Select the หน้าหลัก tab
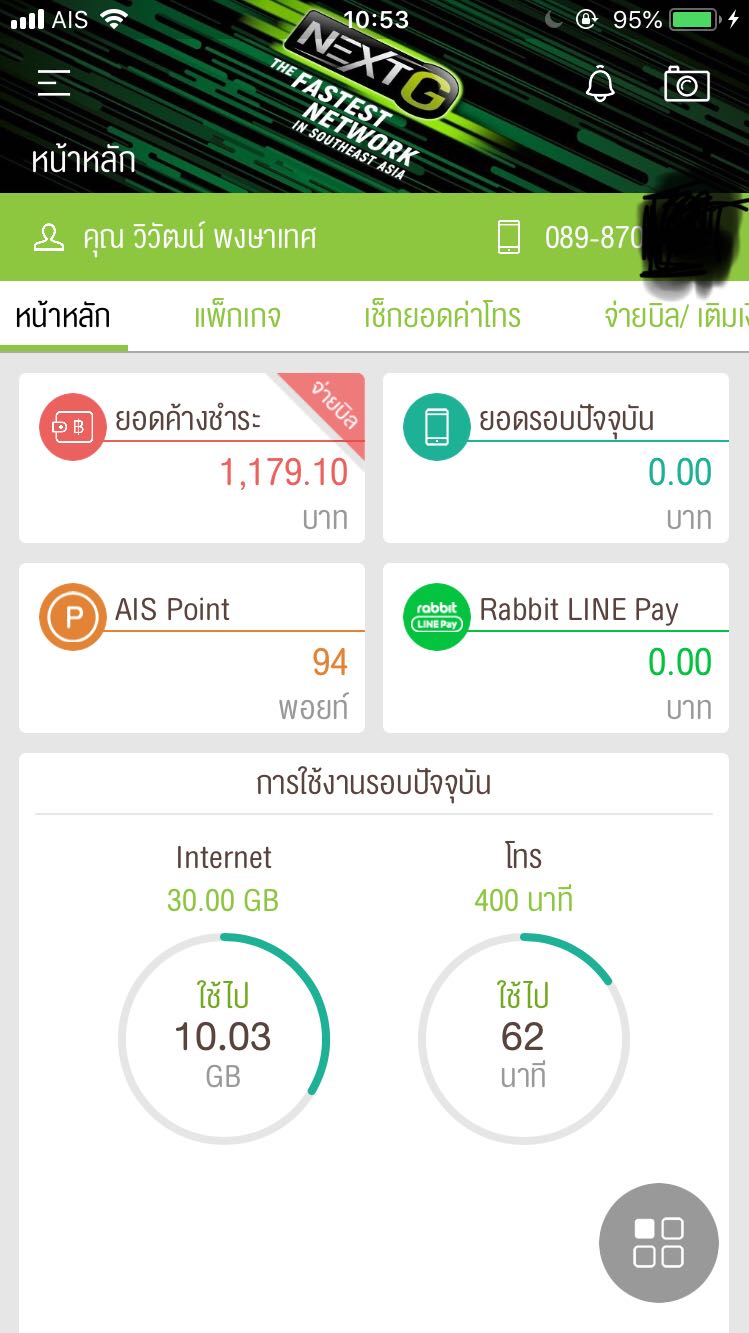749x1333 pixels. coord(63,317)
